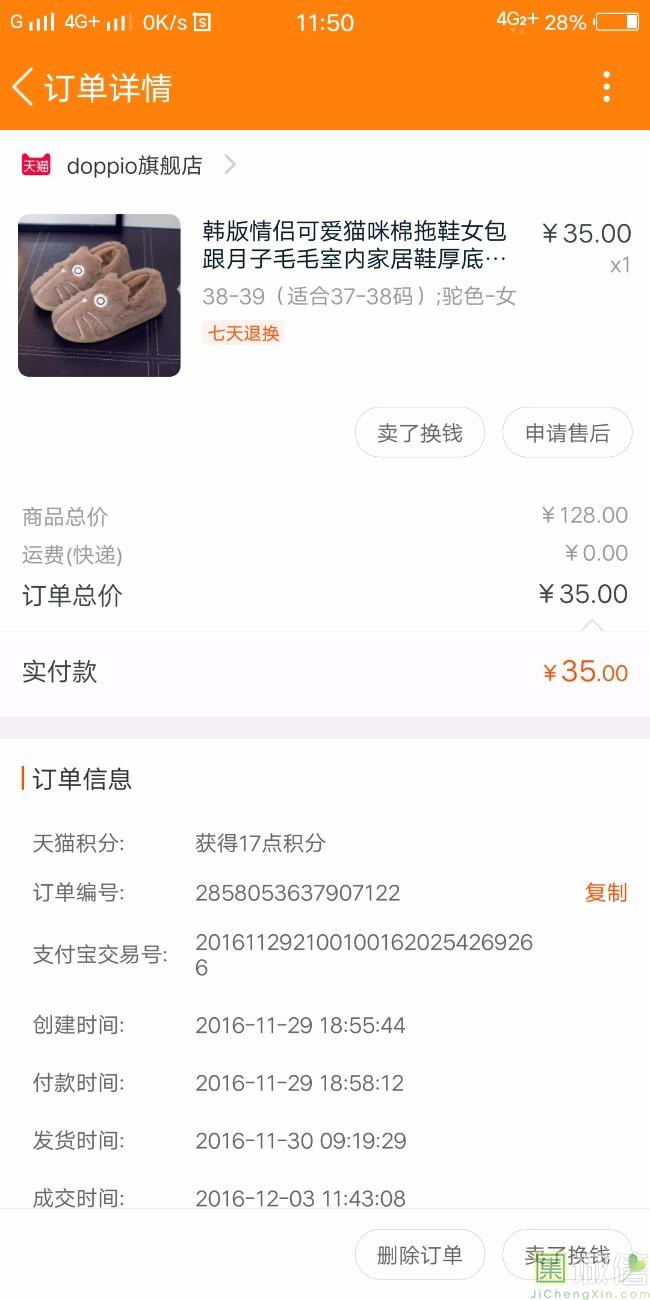Viewport: 650px width, 1300px height.
Task: Choose 卖了换钱 next to 删除订单
Action: pyautogui.click(x=567, y=1255)
